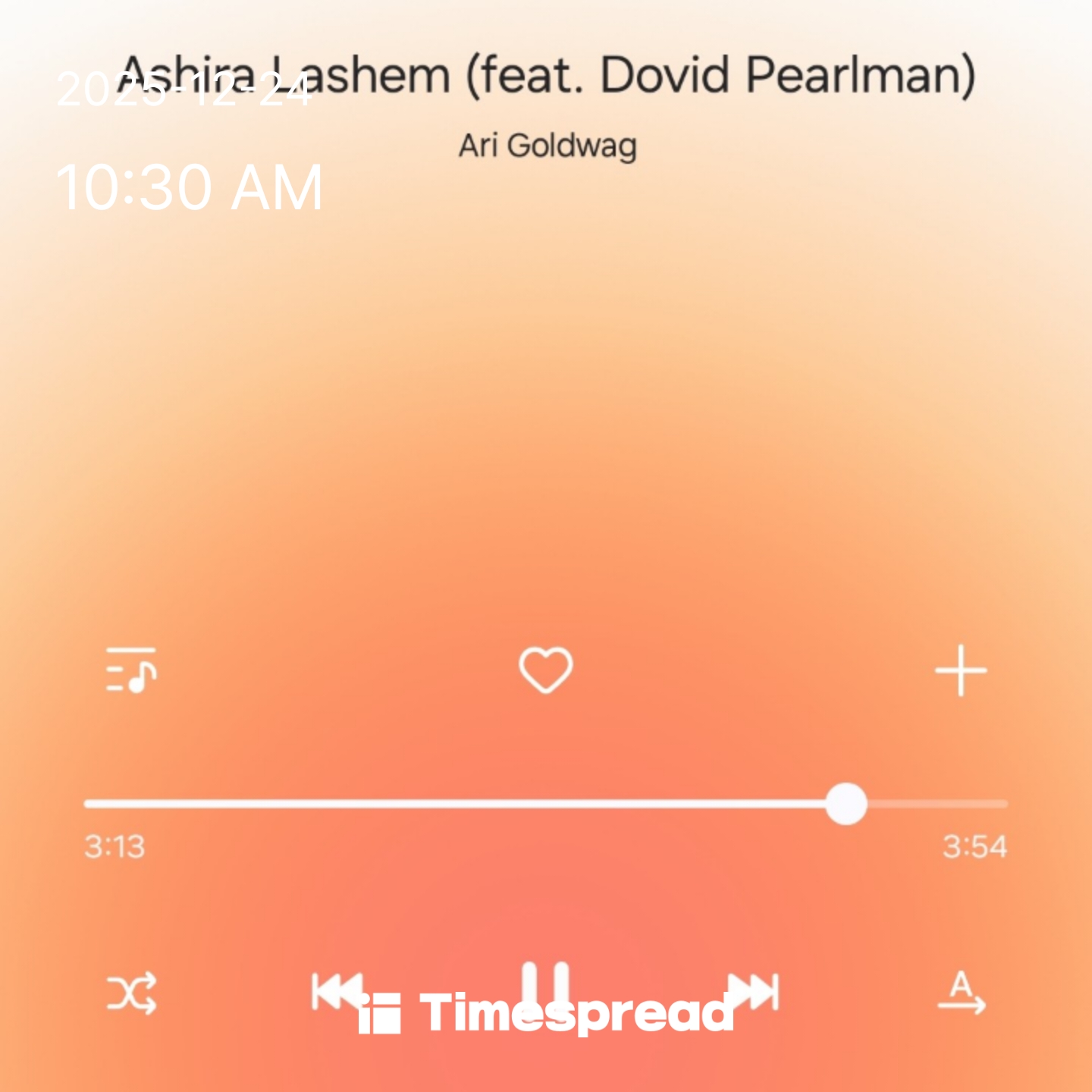Image resolution: width=1092 pixels, height=1092 pixels.
Task: Toggle shuffle mode
Action: point(131,993)
